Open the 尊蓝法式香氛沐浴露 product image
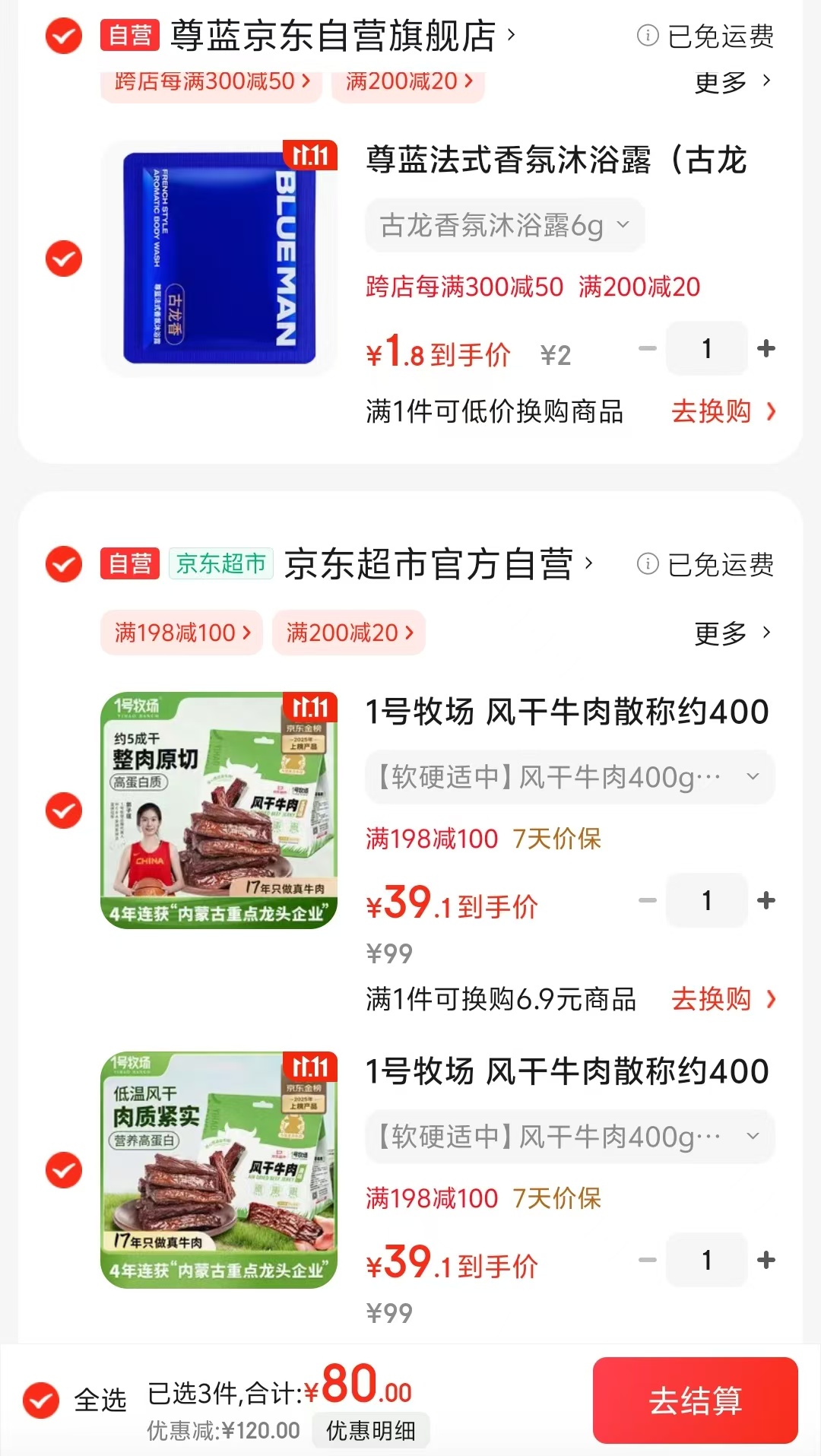This screenshot has height=1456, width=821. coord(219,259)
